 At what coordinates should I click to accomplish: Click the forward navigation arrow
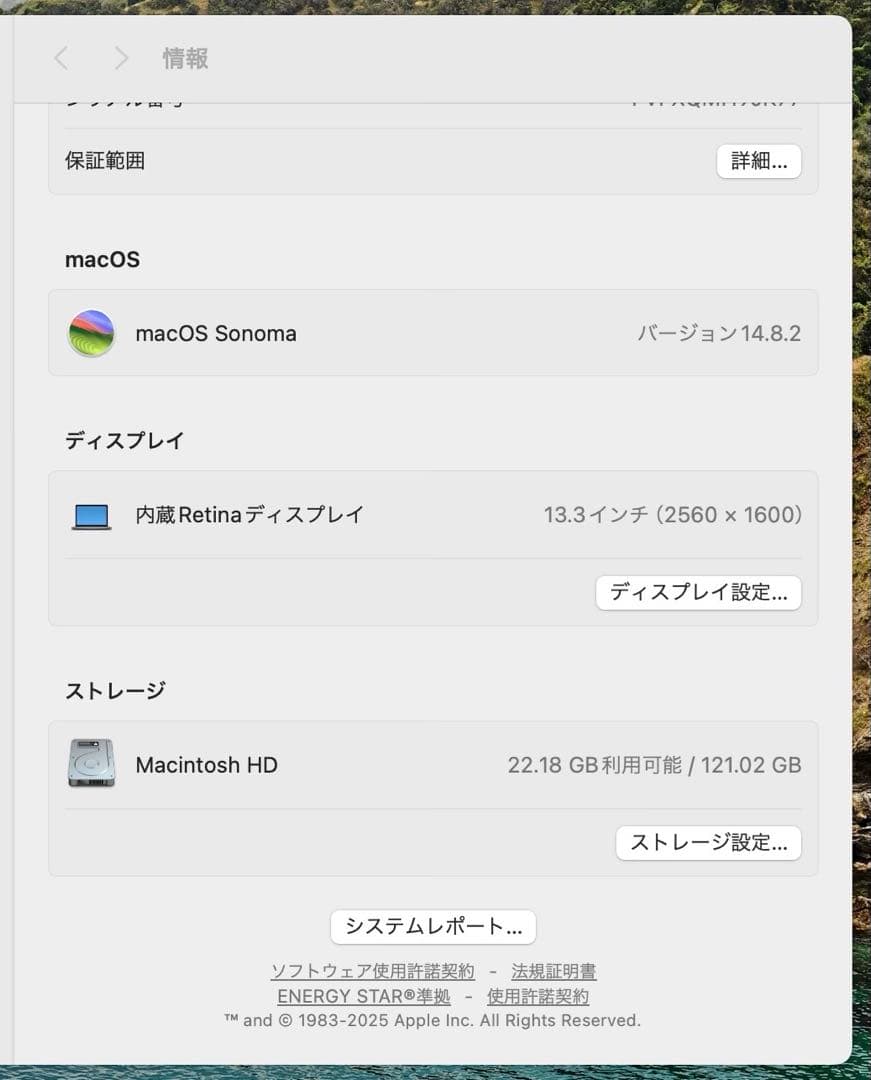[x=120, y=58]
